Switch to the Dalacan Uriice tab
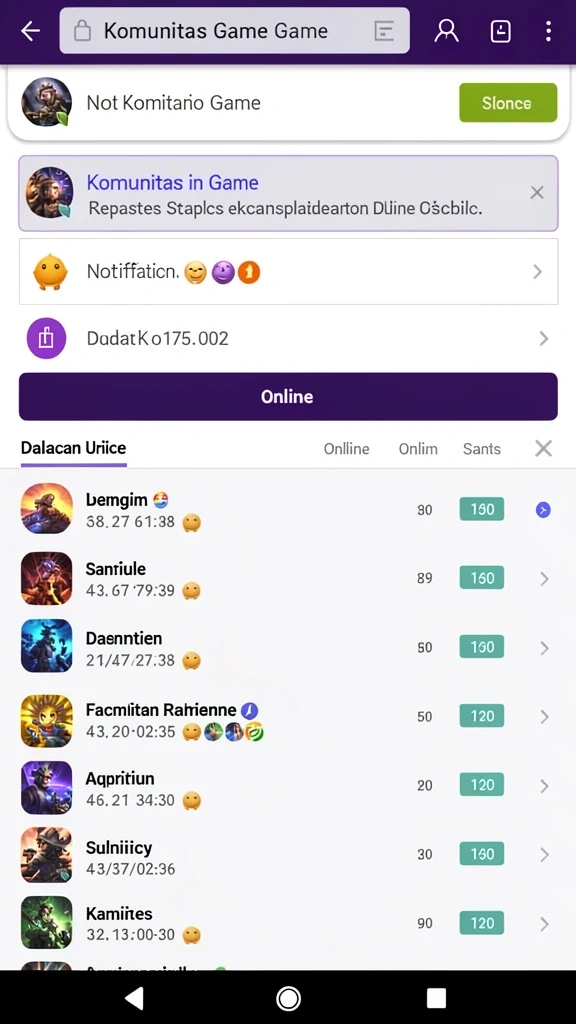 pos(73,448)
